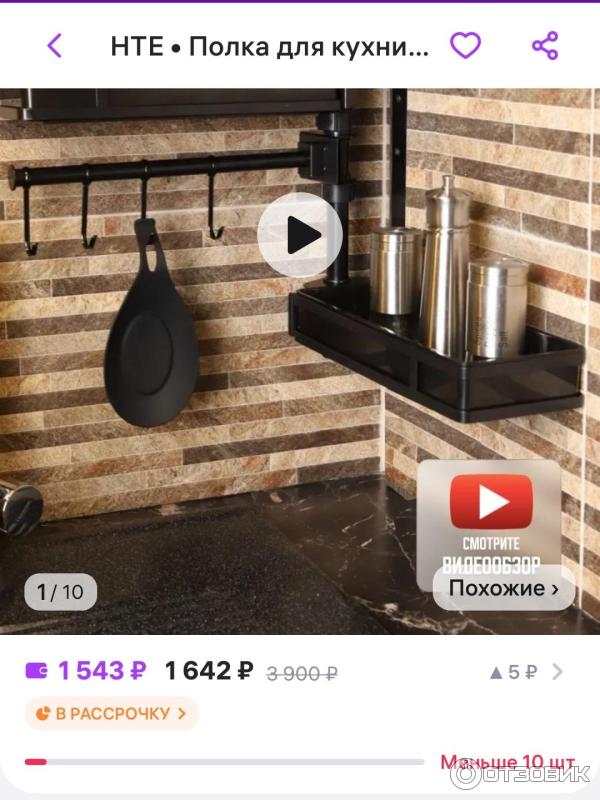Open similar items via Похожие
Screen dimensions: 600x800
pos(503,588)
